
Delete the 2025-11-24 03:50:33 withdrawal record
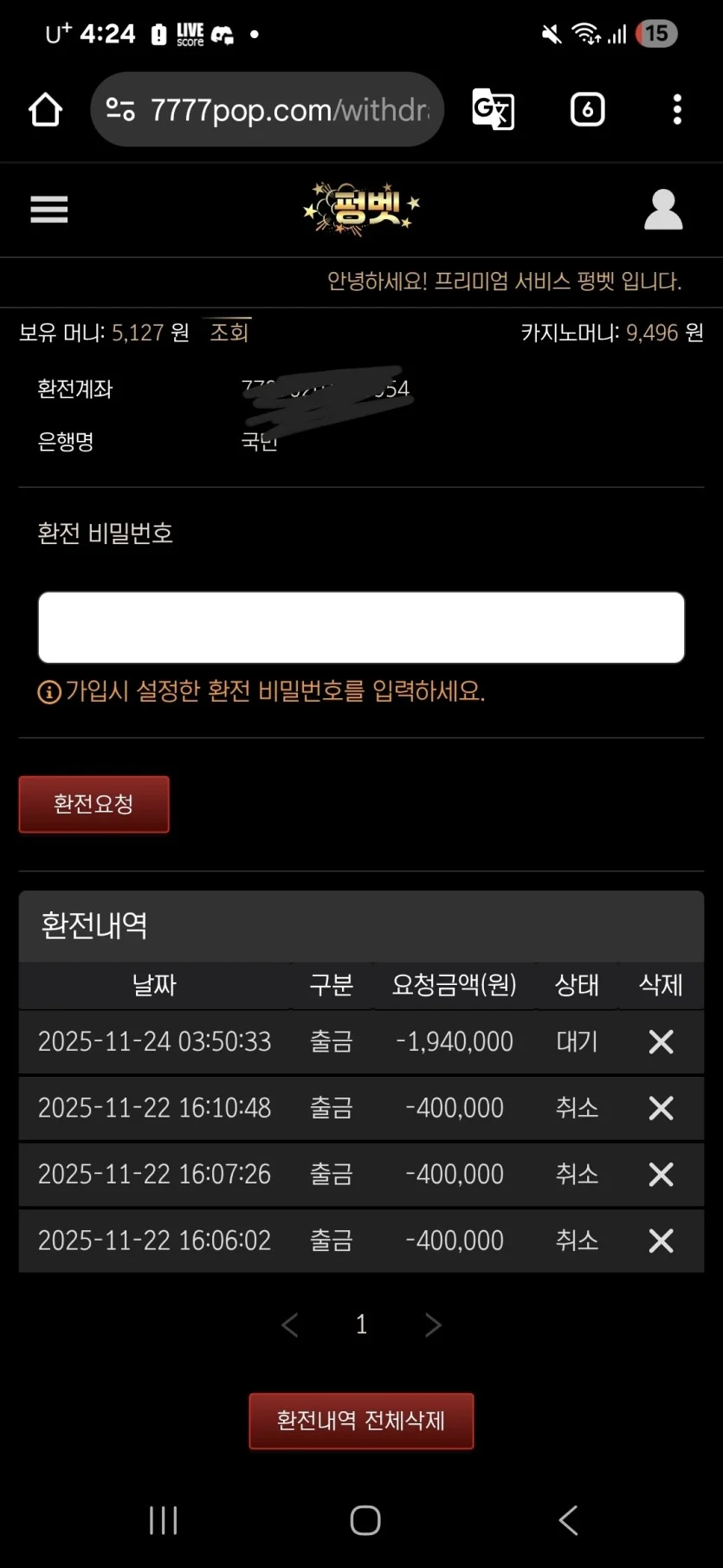661,1041
